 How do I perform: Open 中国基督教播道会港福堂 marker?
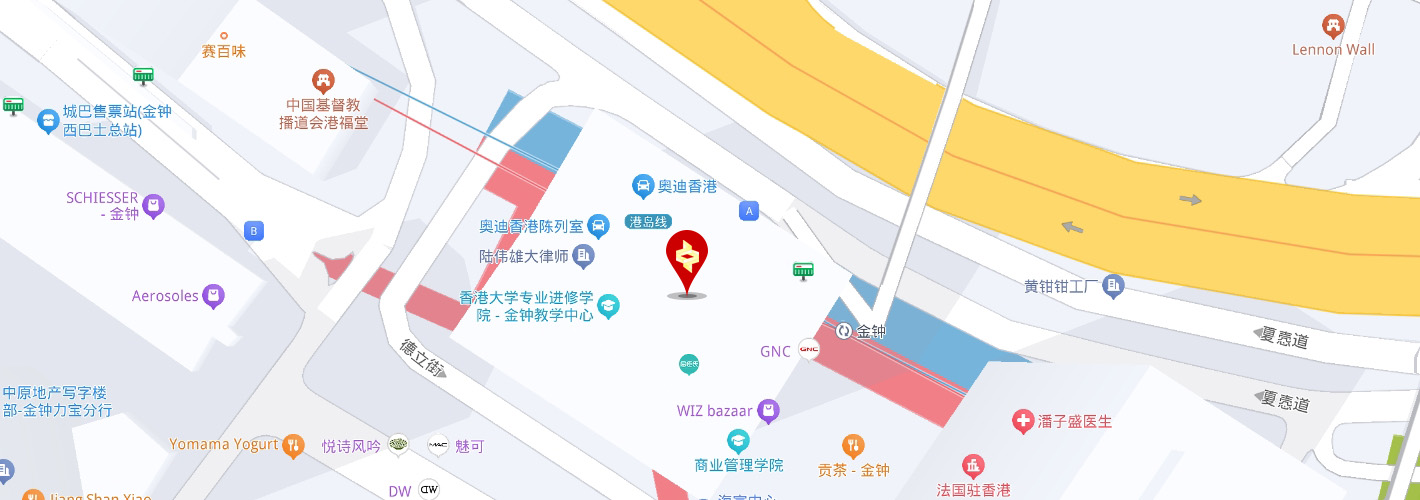(x=322, y=80)
